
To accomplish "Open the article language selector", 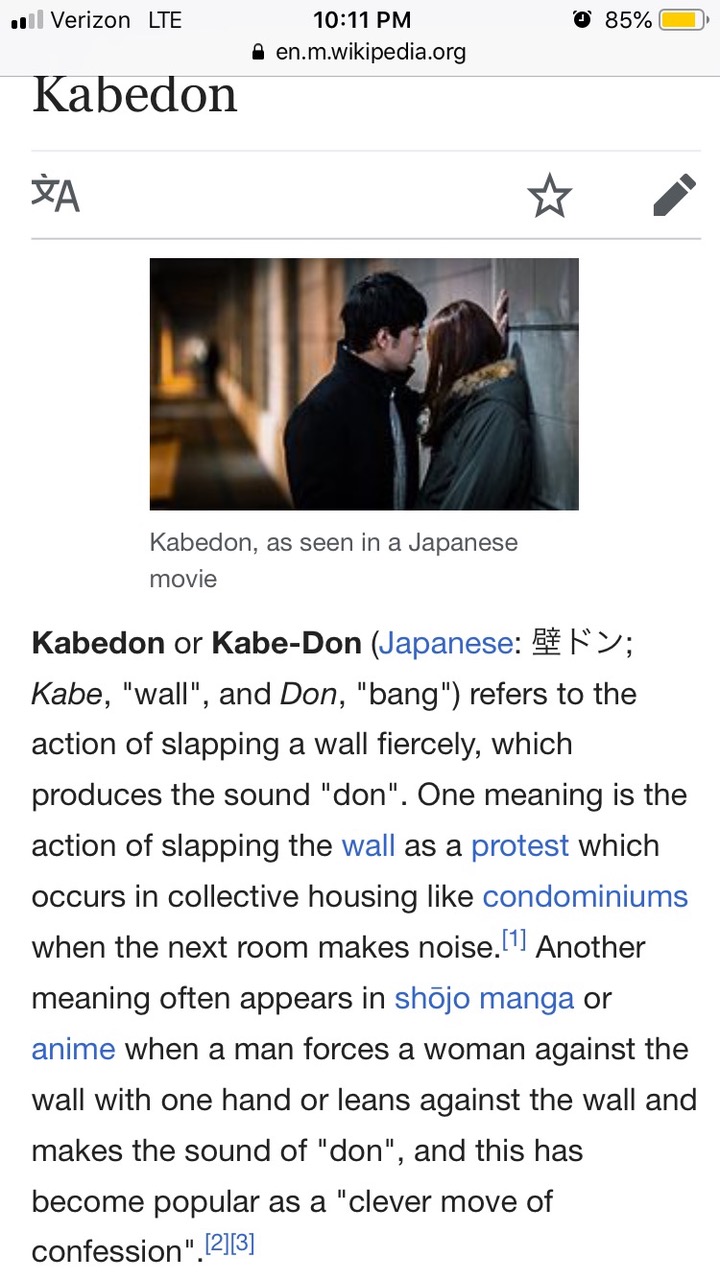I will 55,194.
